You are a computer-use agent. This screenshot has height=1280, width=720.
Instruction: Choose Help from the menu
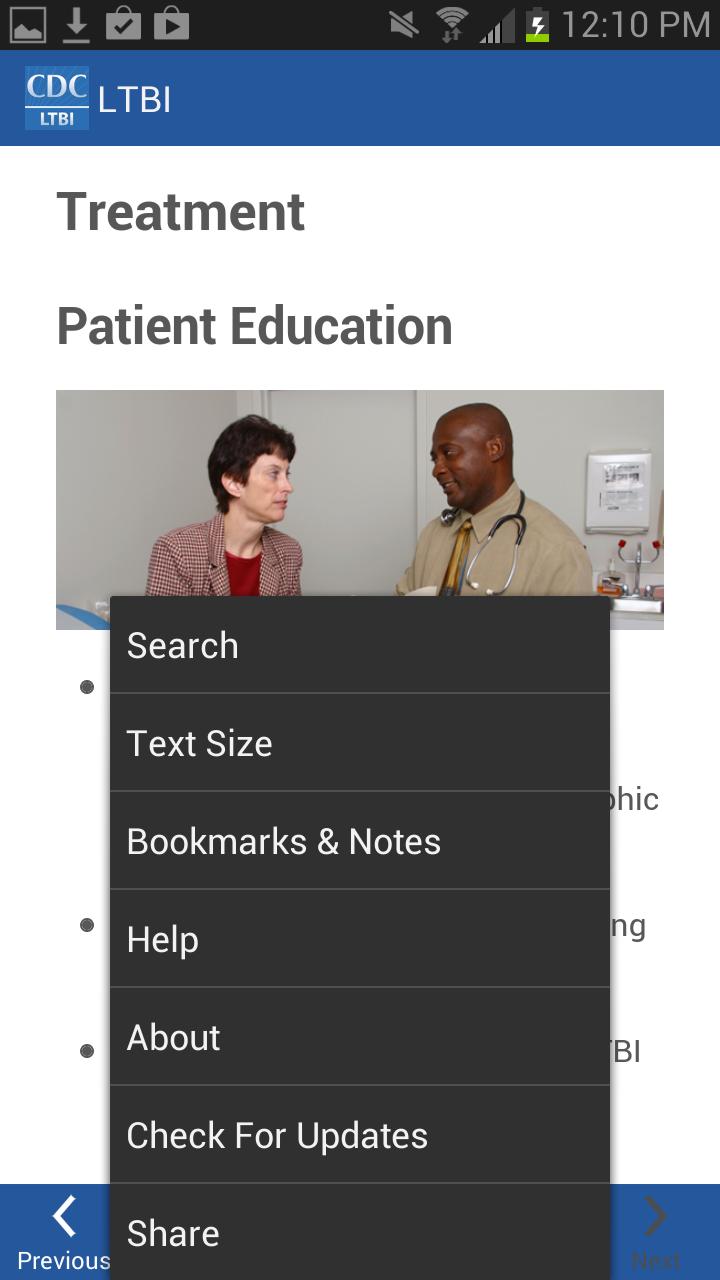click(x=360, y=939)
